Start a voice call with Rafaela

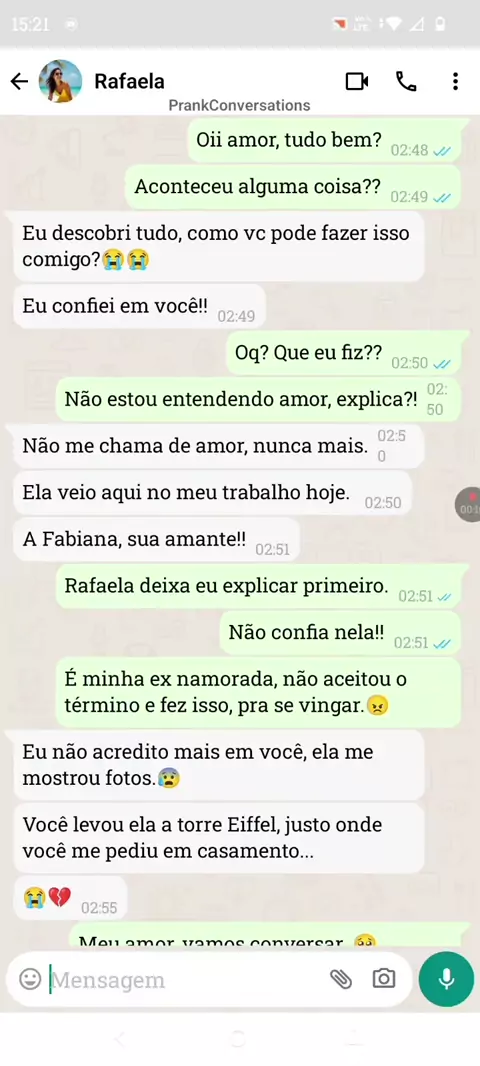(406, 82)
